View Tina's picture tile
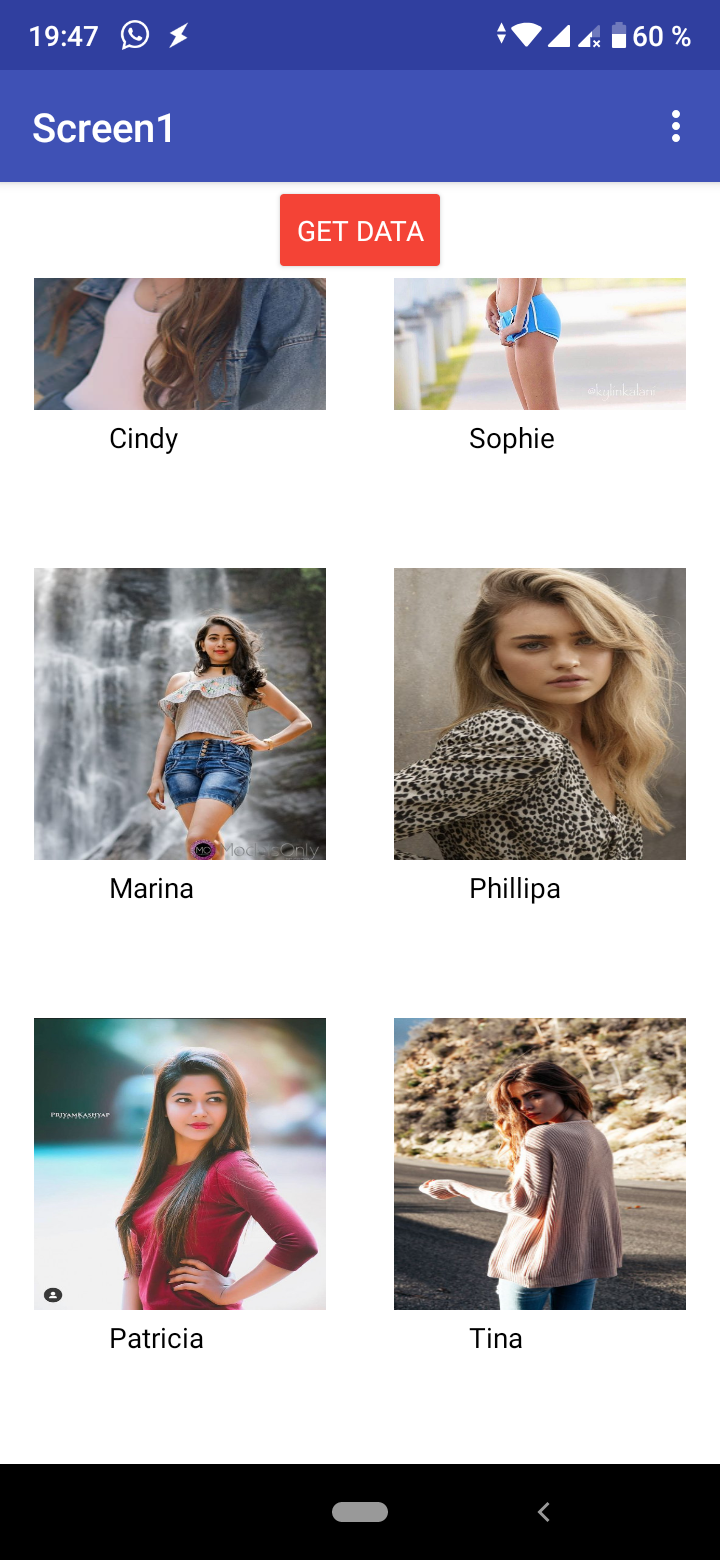Screen dimensions: 720x1560 [540, 1164]
